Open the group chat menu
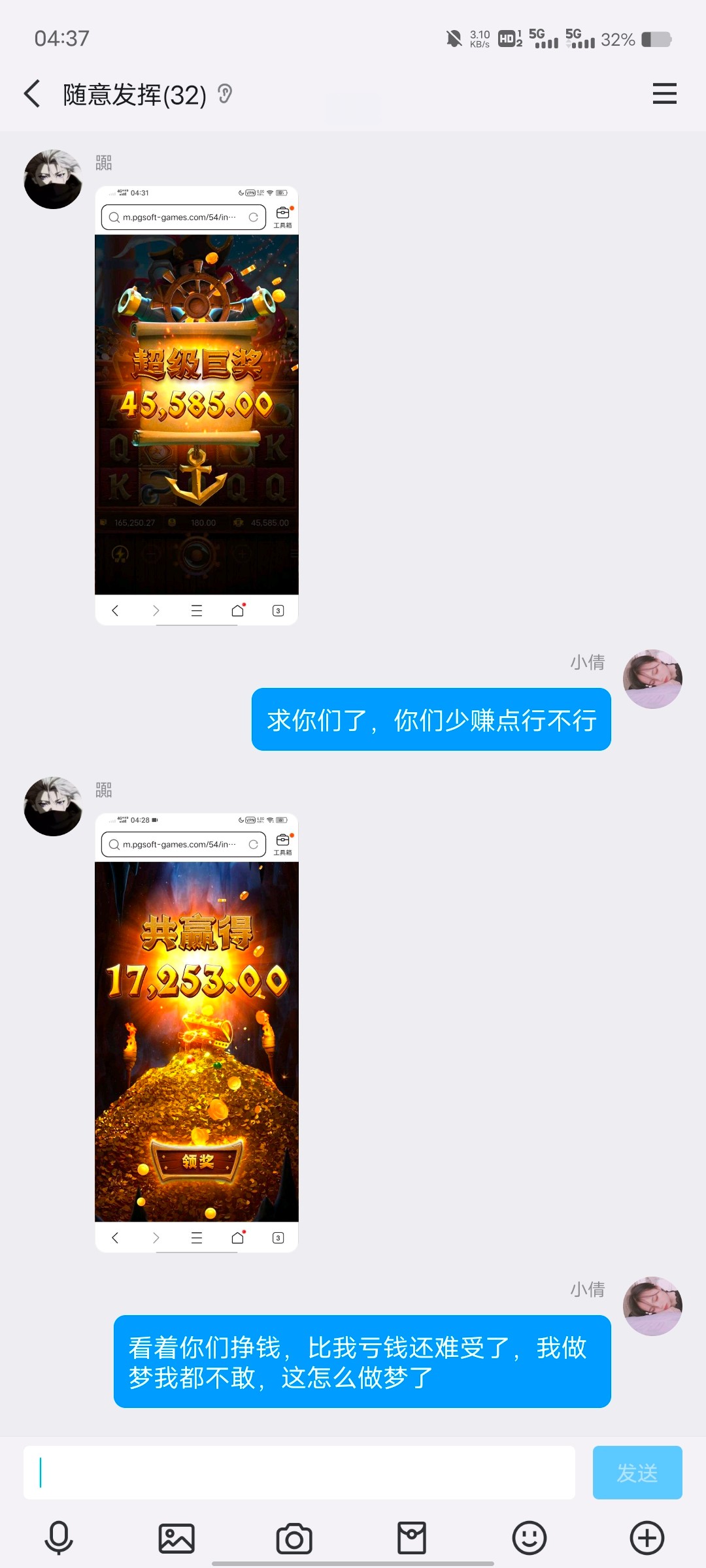The height and width of the screenshot is (1568, 706). [664, 94]
